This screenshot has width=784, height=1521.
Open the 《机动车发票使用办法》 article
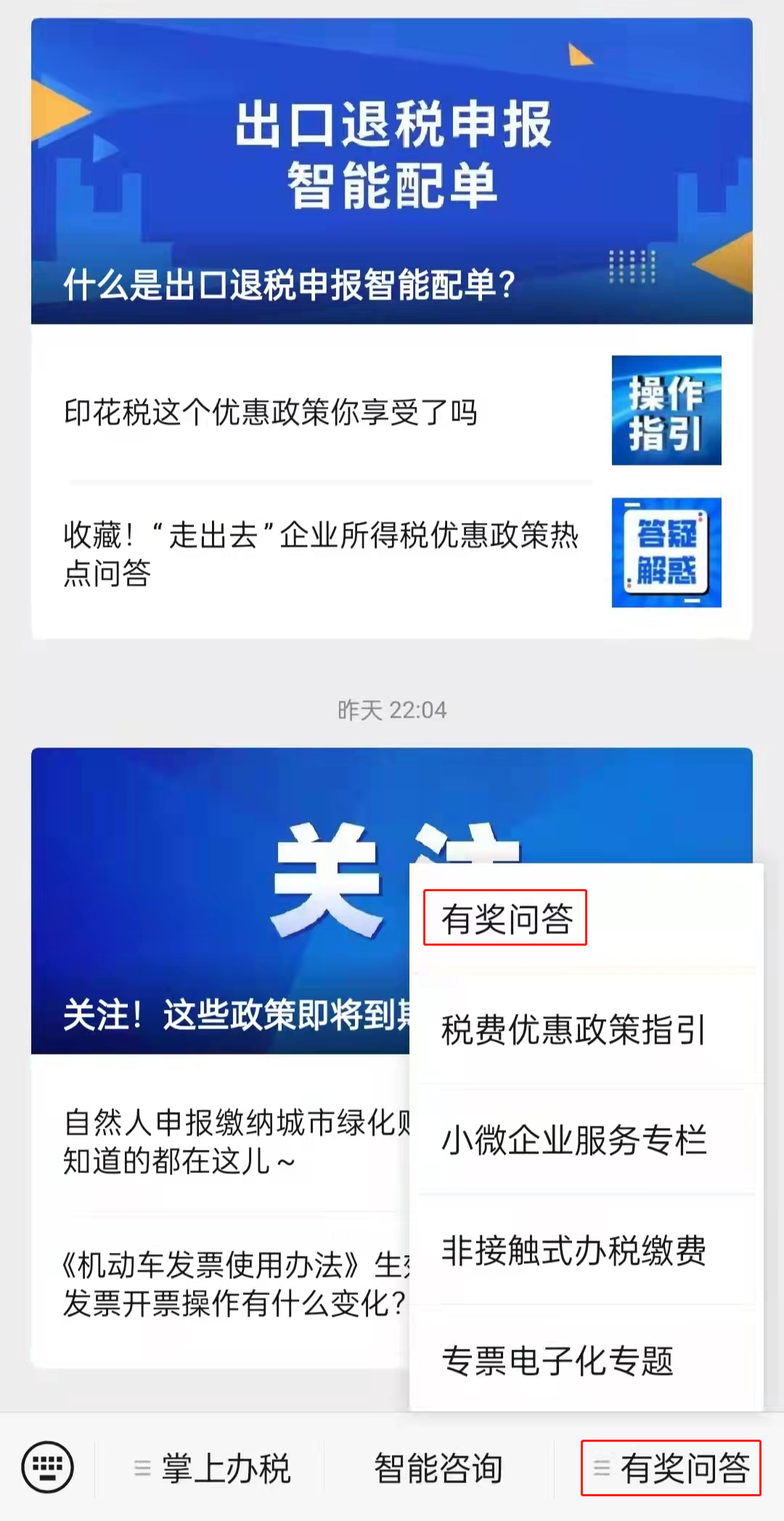click(232, 1283)
